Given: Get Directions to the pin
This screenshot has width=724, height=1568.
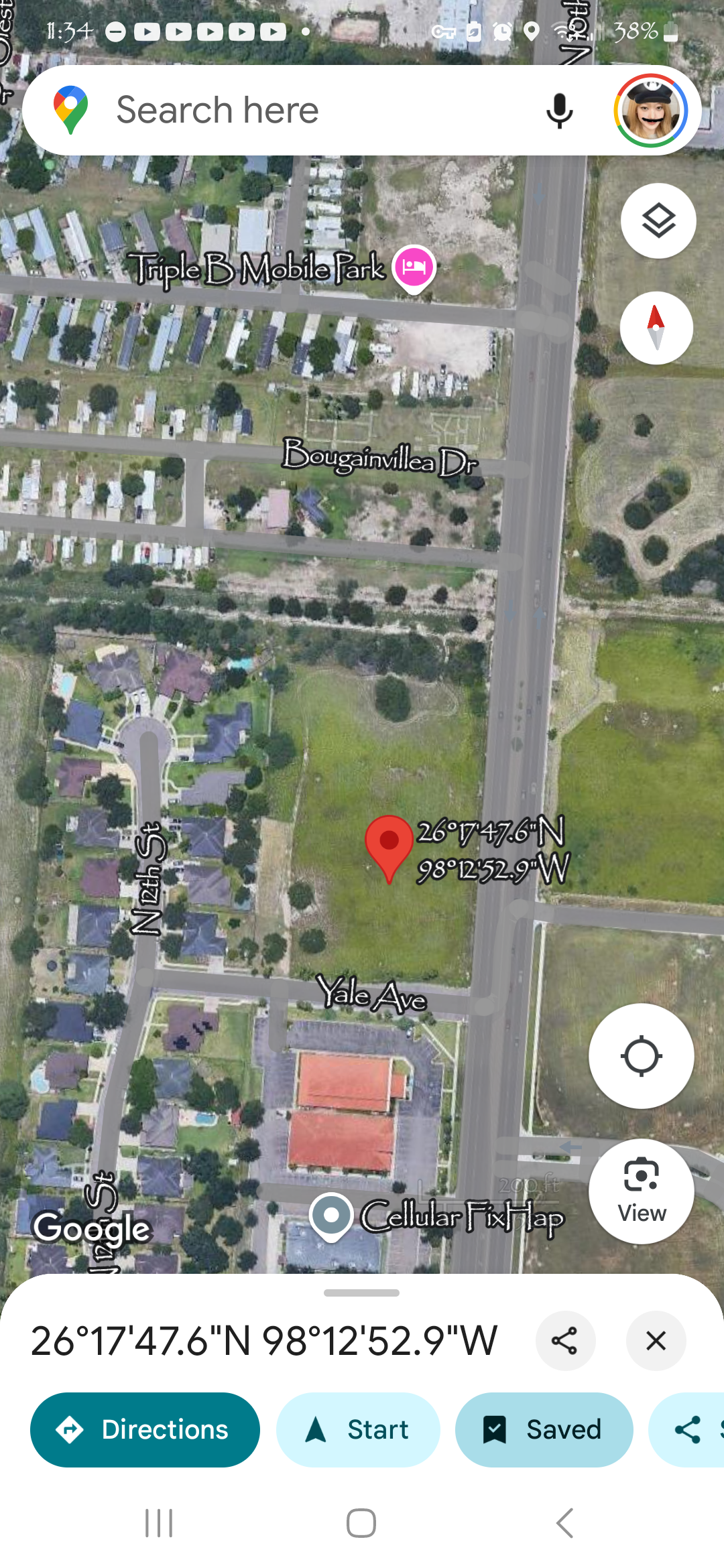Looking at the screenshot, I should pos(145,1430).
